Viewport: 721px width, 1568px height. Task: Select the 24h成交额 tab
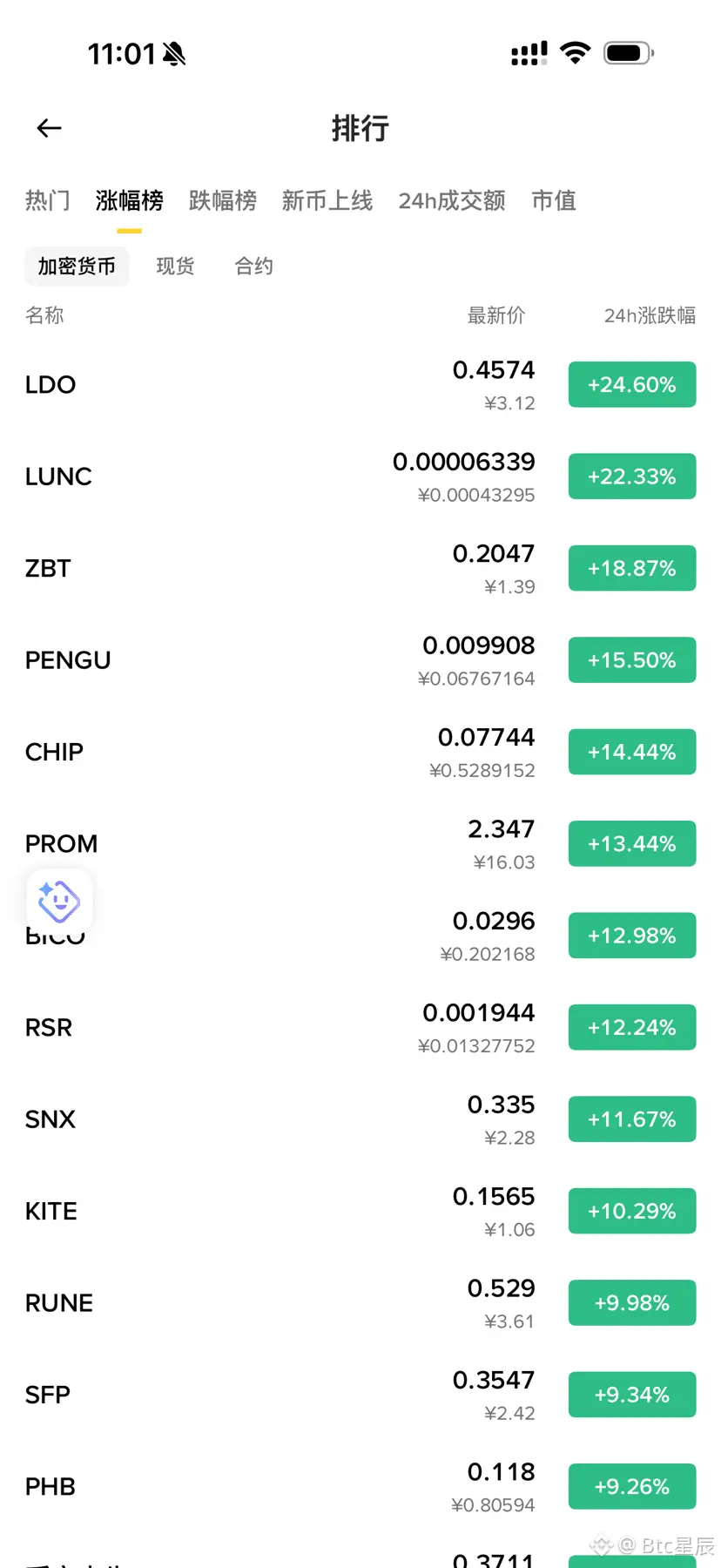pos(451,200)
